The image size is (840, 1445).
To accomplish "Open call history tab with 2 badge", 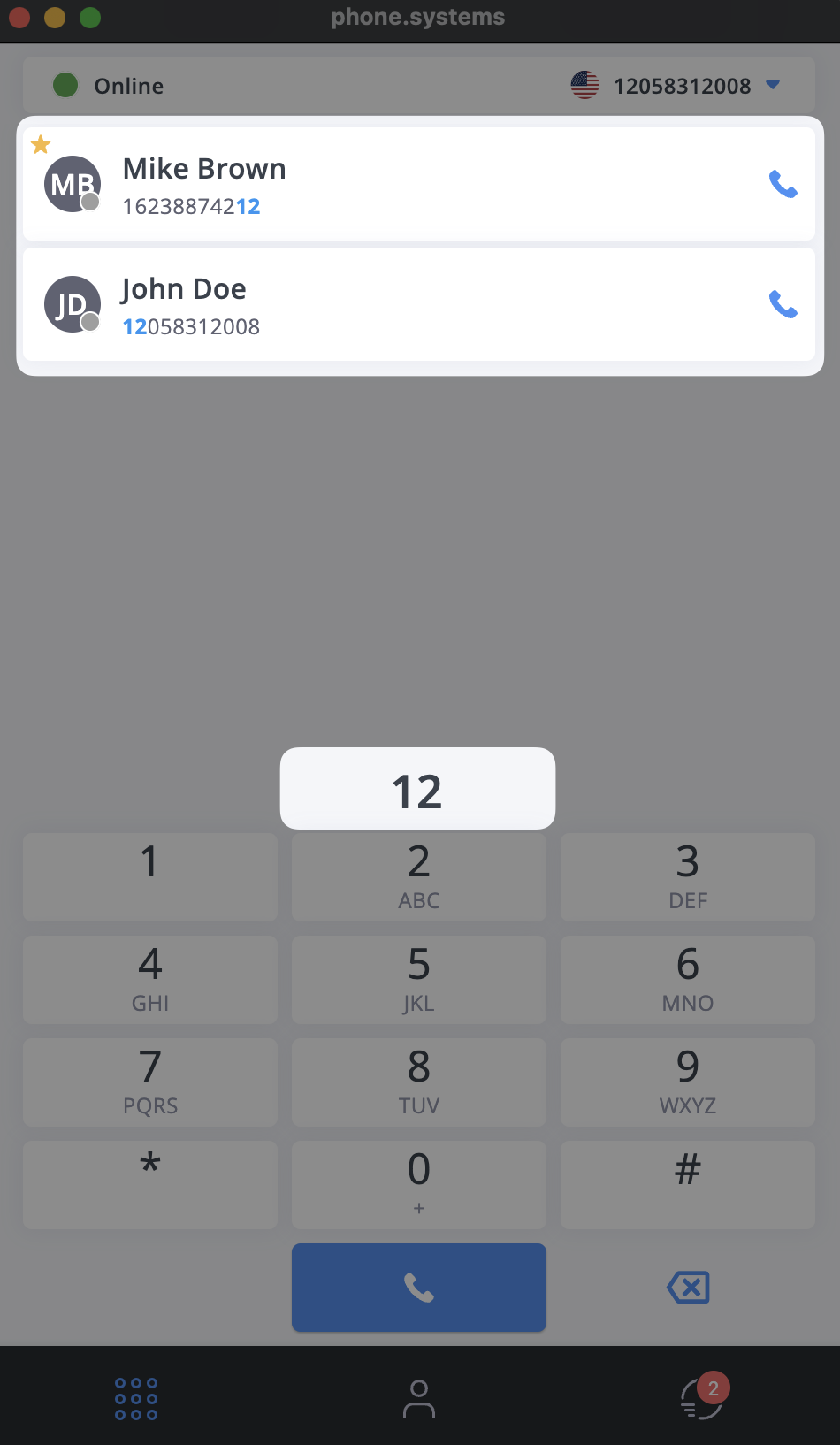I will tap(703, 1397).
